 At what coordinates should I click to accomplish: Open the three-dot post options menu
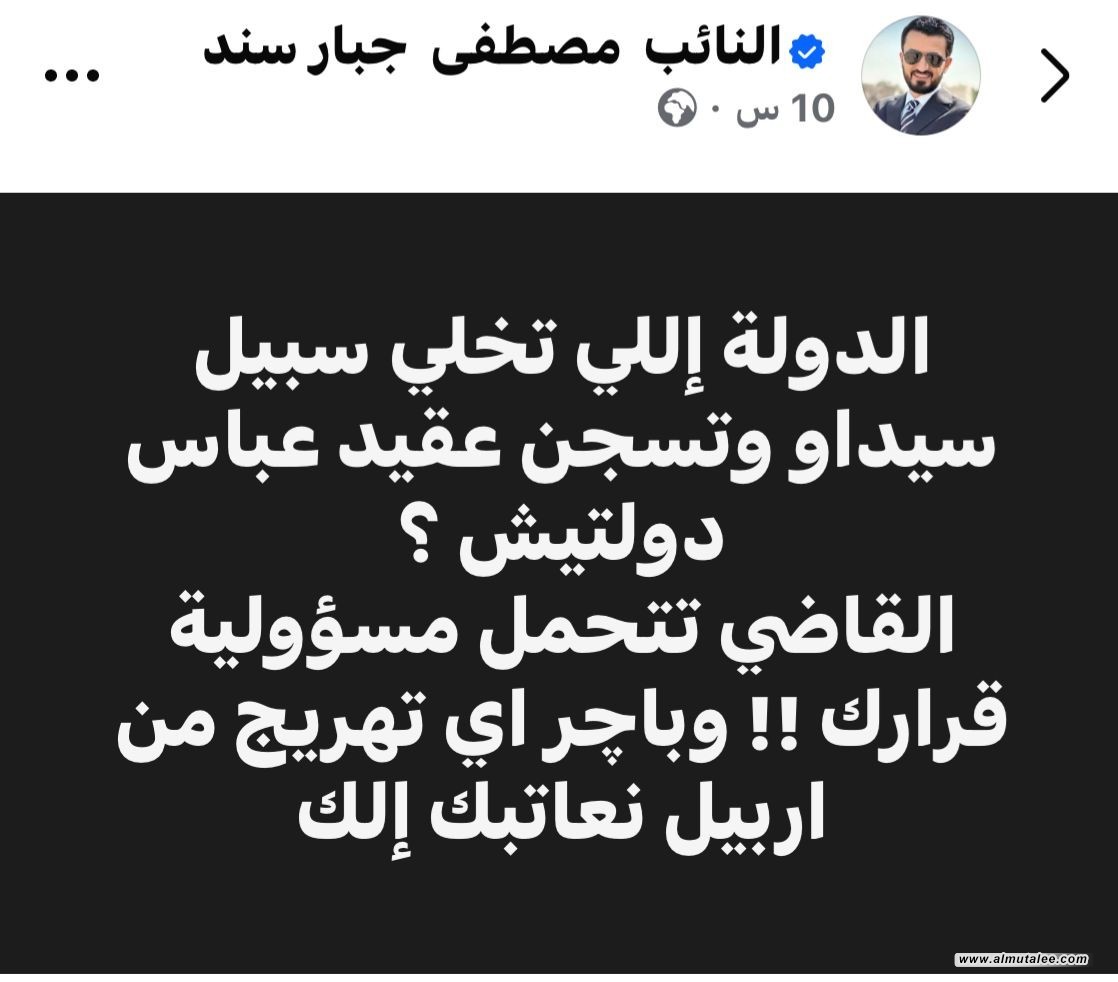click(72, 76)
